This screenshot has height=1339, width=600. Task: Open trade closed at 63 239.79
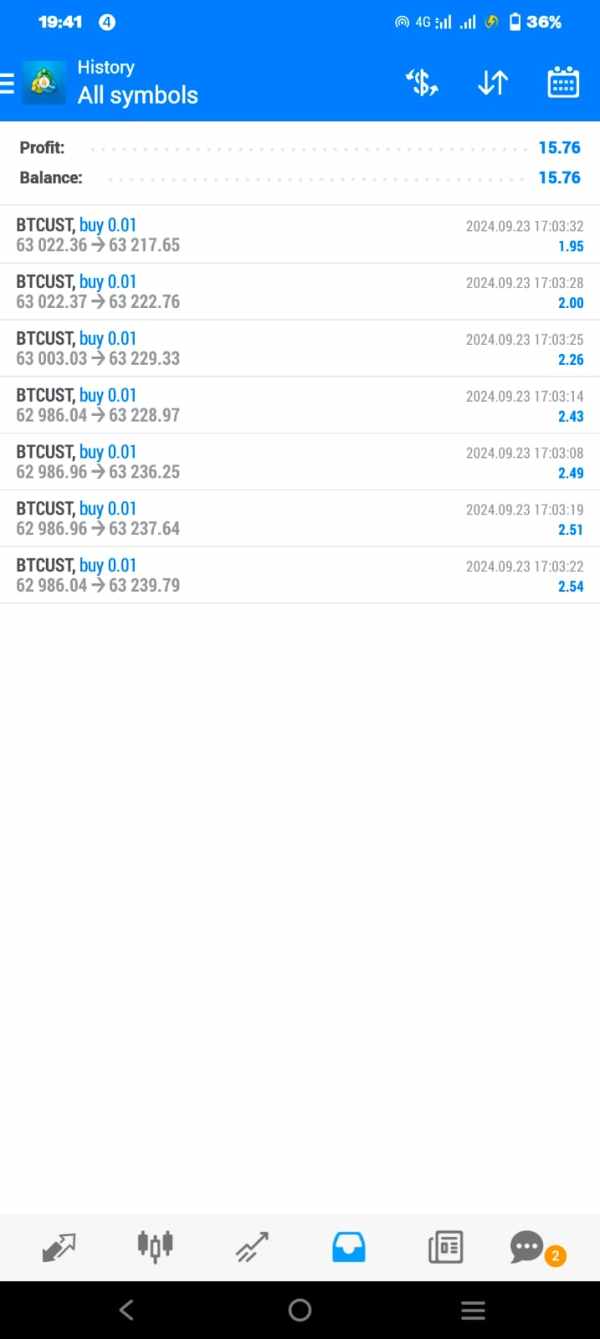point(300,575)
